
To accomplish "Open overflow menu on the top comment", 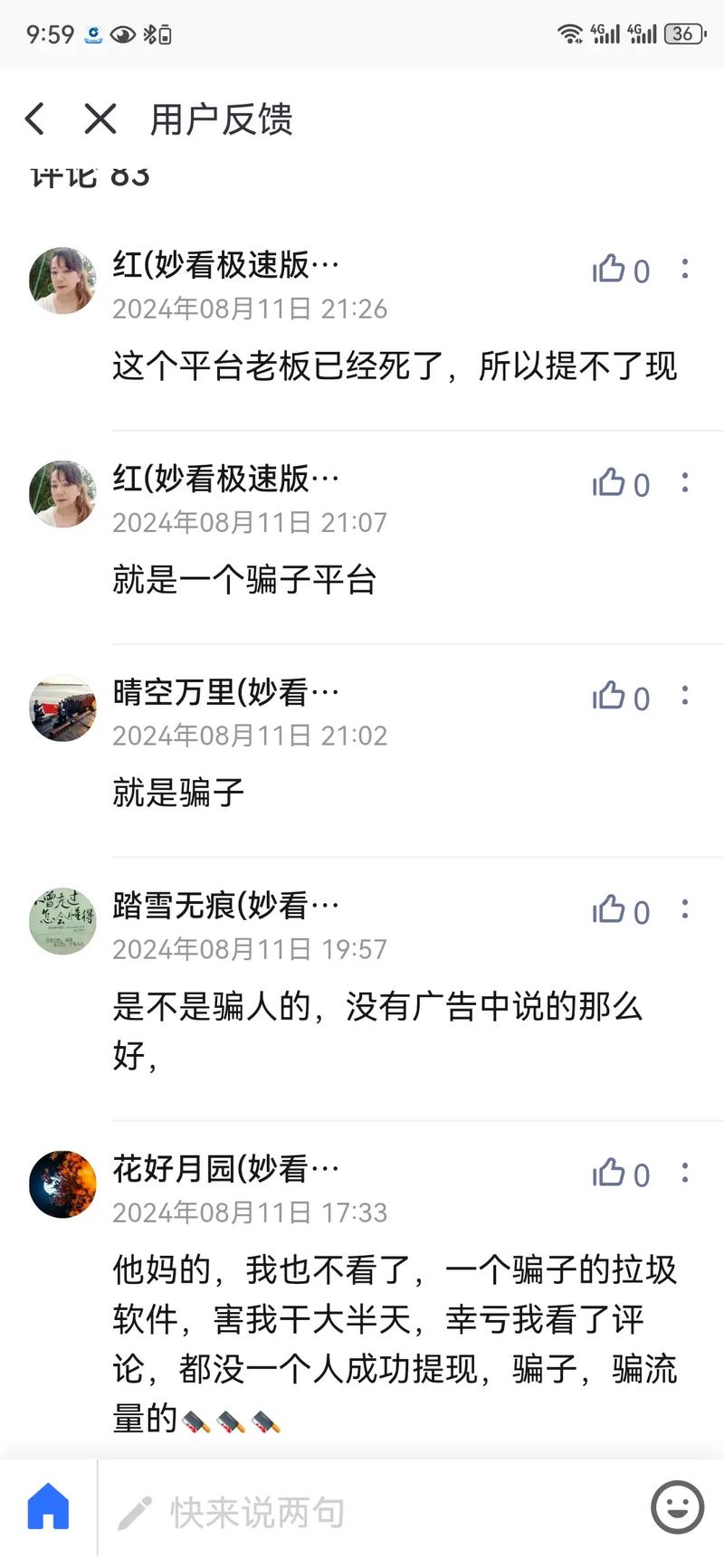I will click(684, 269).
